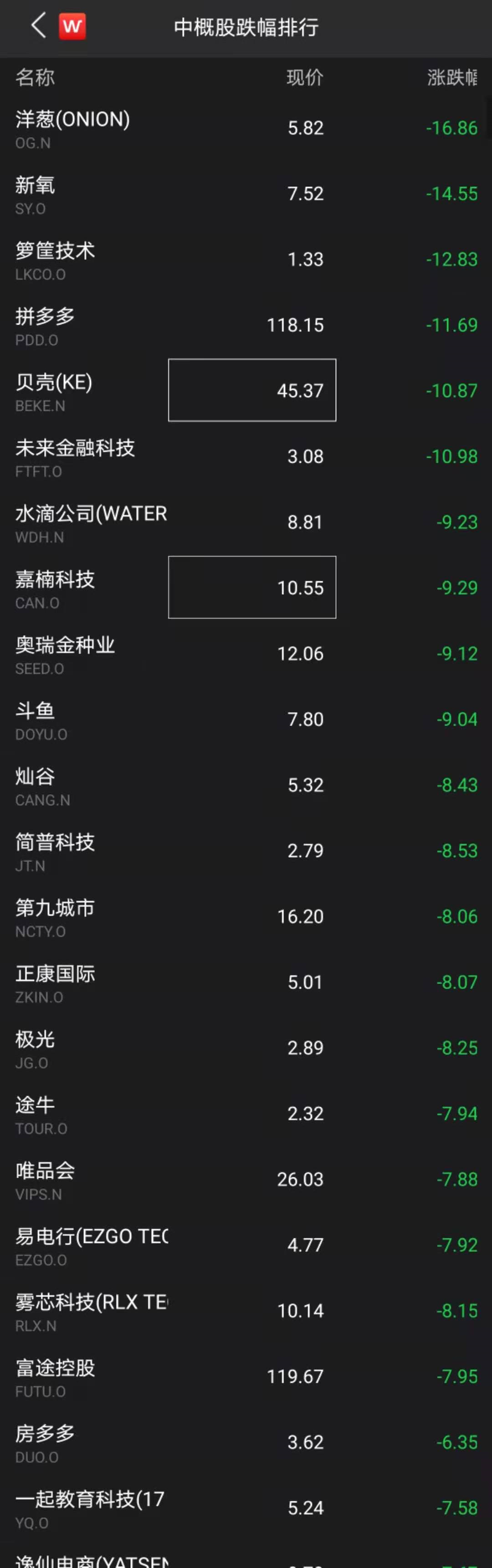Open the 洋葱(ONION) stock row
Viewport: 492px width, 1568px height.
pos(73,128)
